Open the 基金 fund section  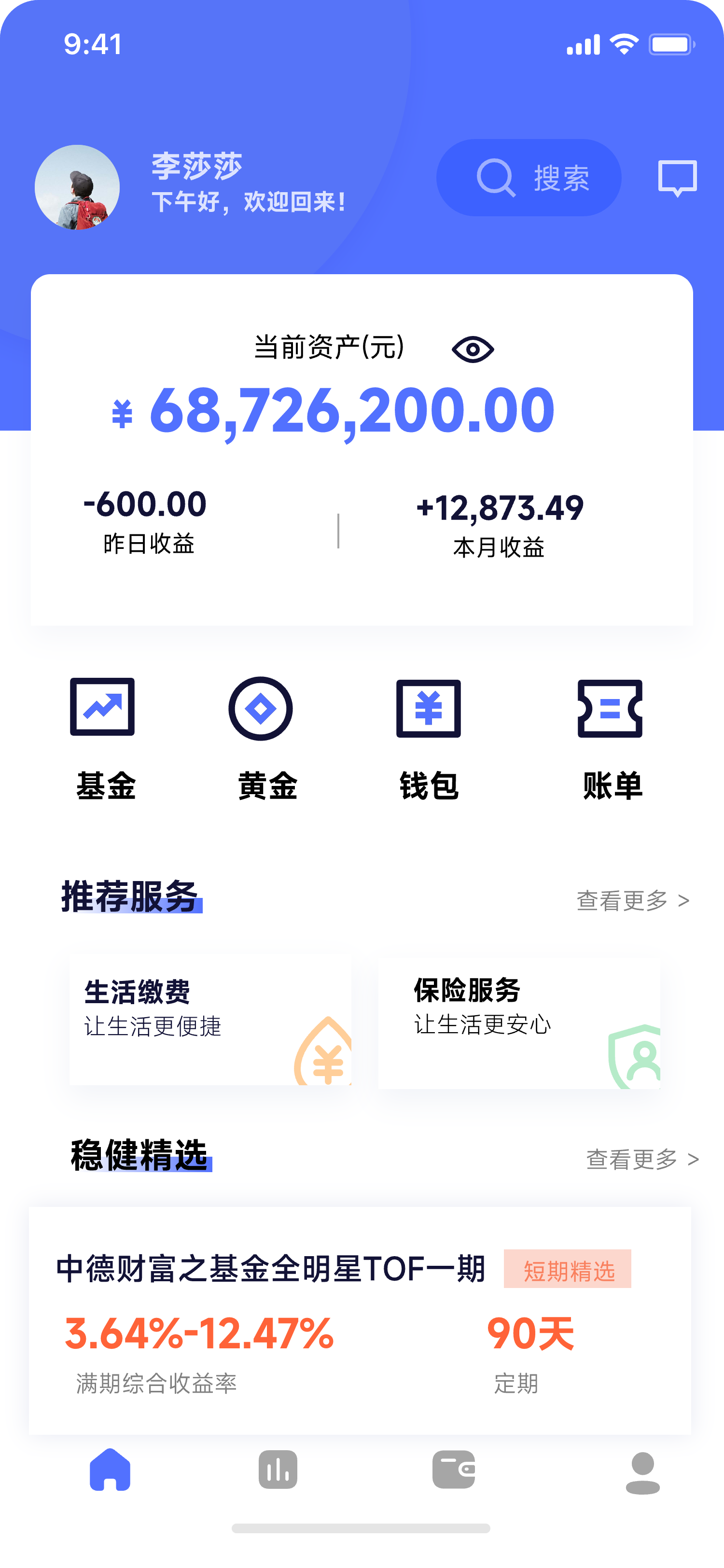[x=103, y=738]
